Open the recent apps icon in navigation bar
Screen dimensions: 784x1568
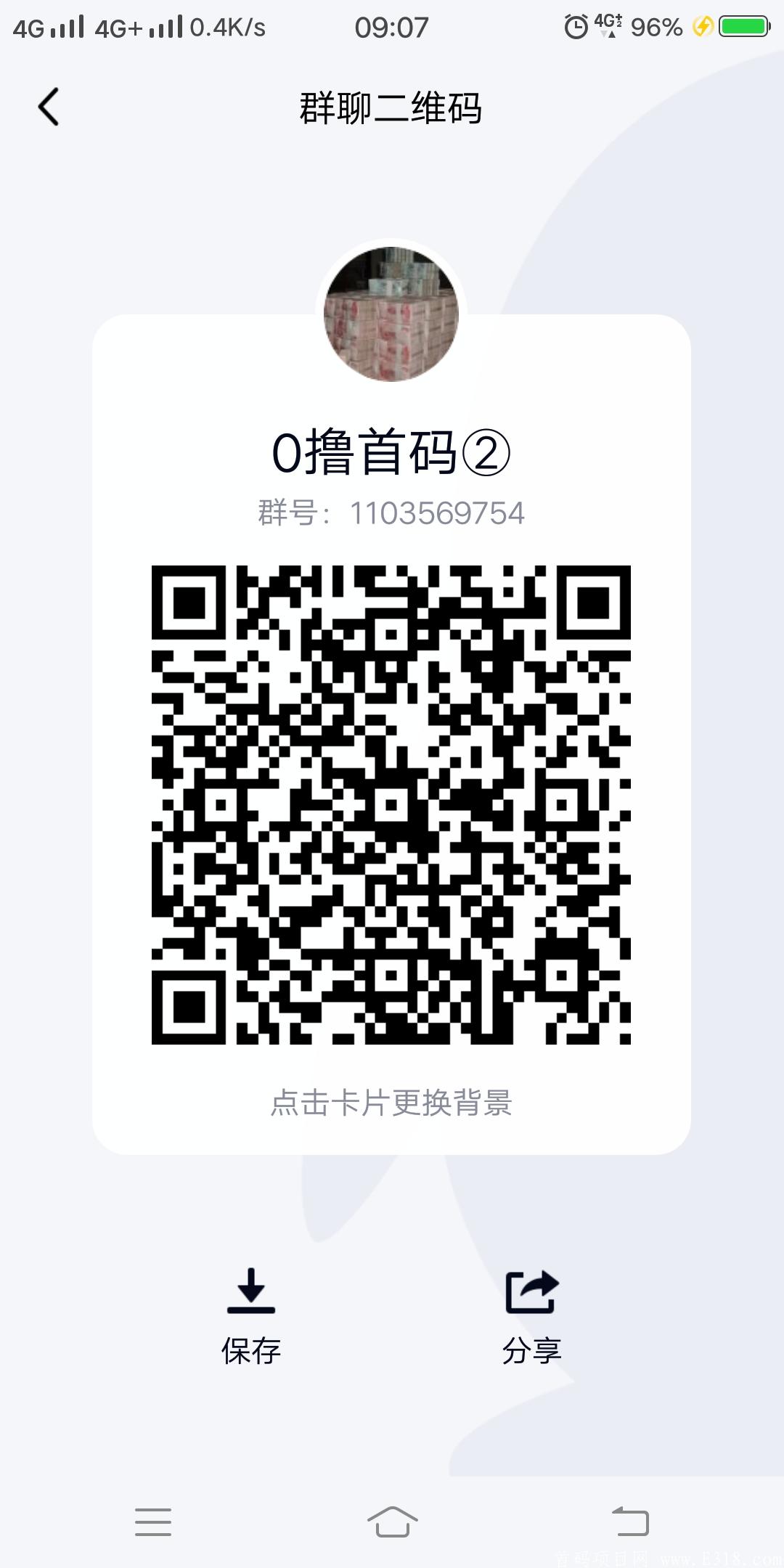click(x=153, y=1521)
